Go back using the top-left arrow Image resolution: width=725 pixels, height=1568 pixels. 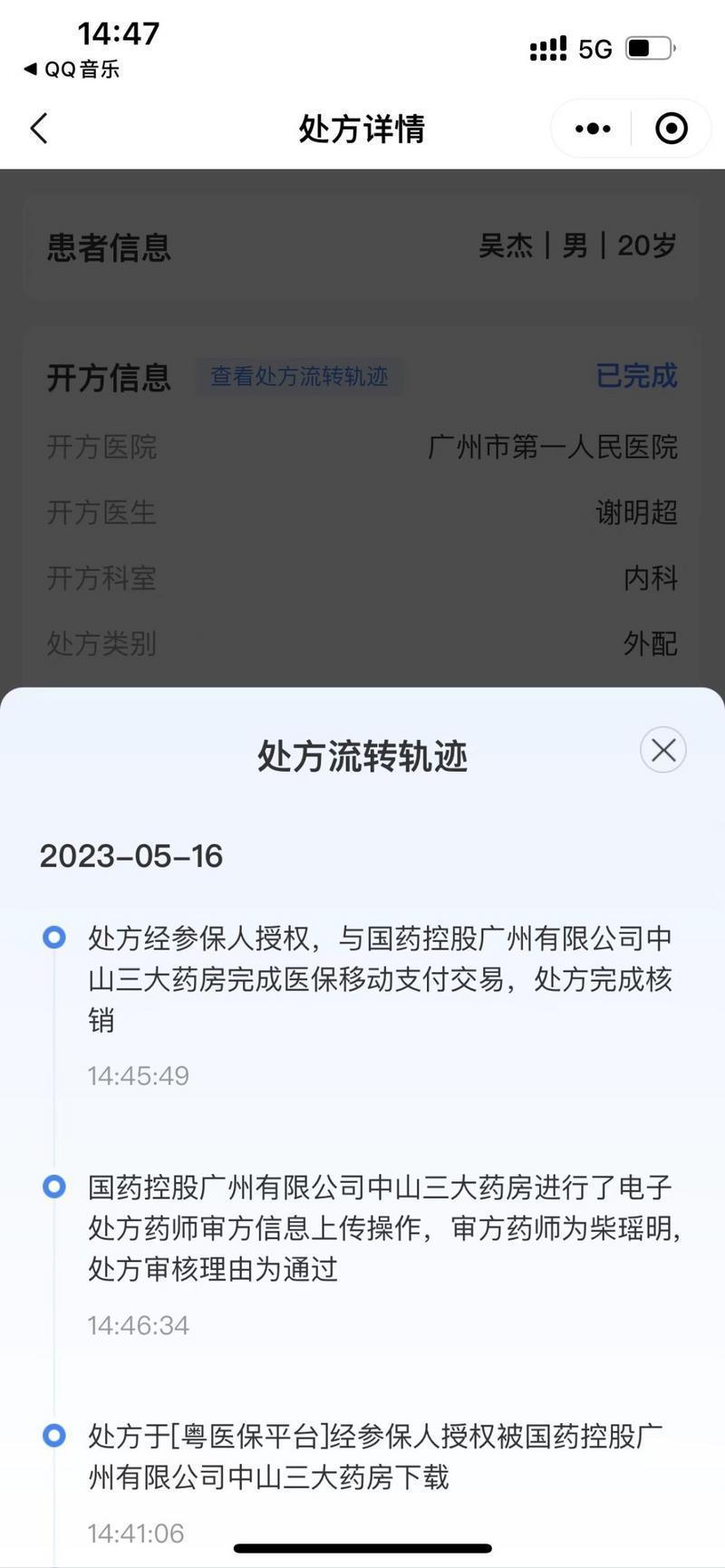click(39, 129)
